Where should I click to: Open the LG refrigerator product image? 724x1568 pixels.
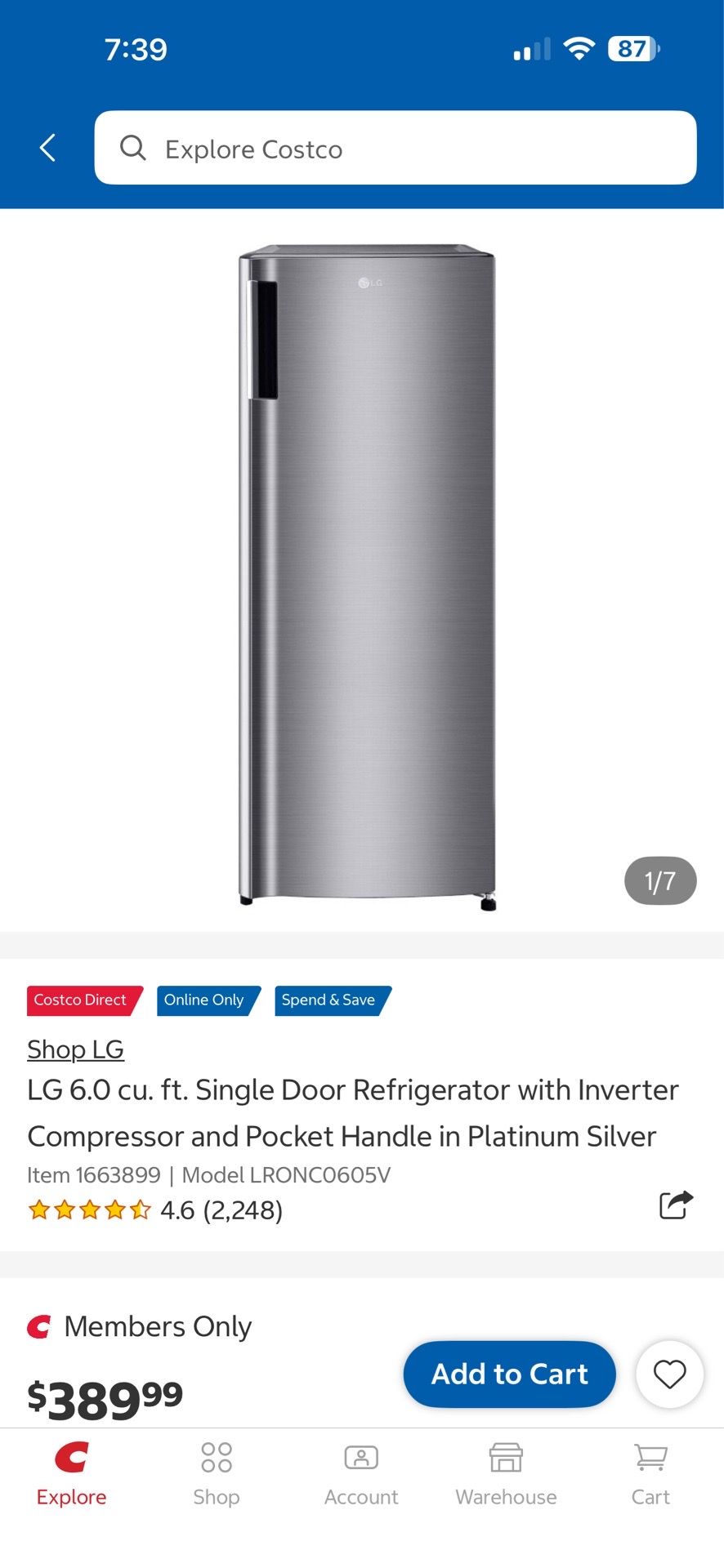[367, 577]
